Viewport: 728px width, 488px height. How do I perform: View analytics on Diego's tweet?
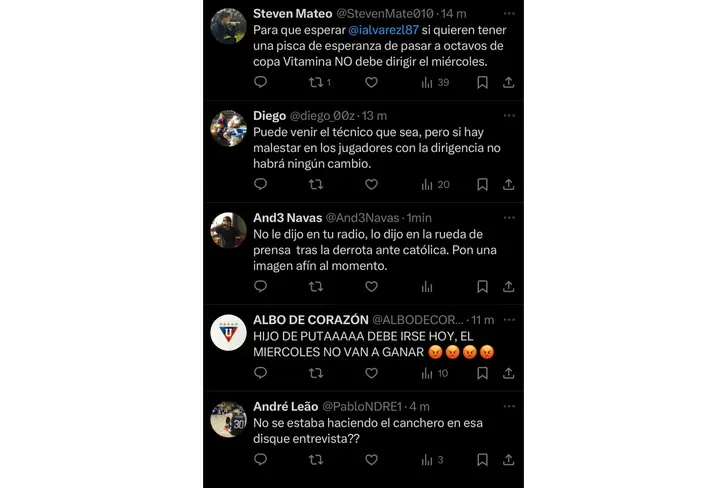point(435,184)
